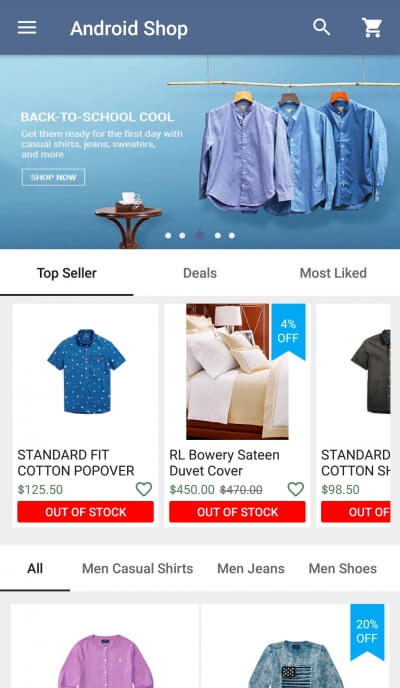Like the Standard Fit Cotton Popover item

[143, 489]
